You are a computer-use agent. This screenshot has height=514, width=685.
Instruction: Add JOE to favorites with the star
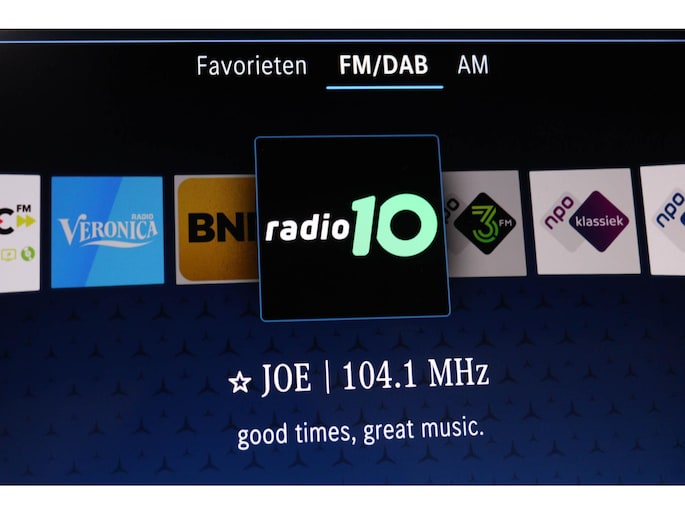click(x=239, y=381)
